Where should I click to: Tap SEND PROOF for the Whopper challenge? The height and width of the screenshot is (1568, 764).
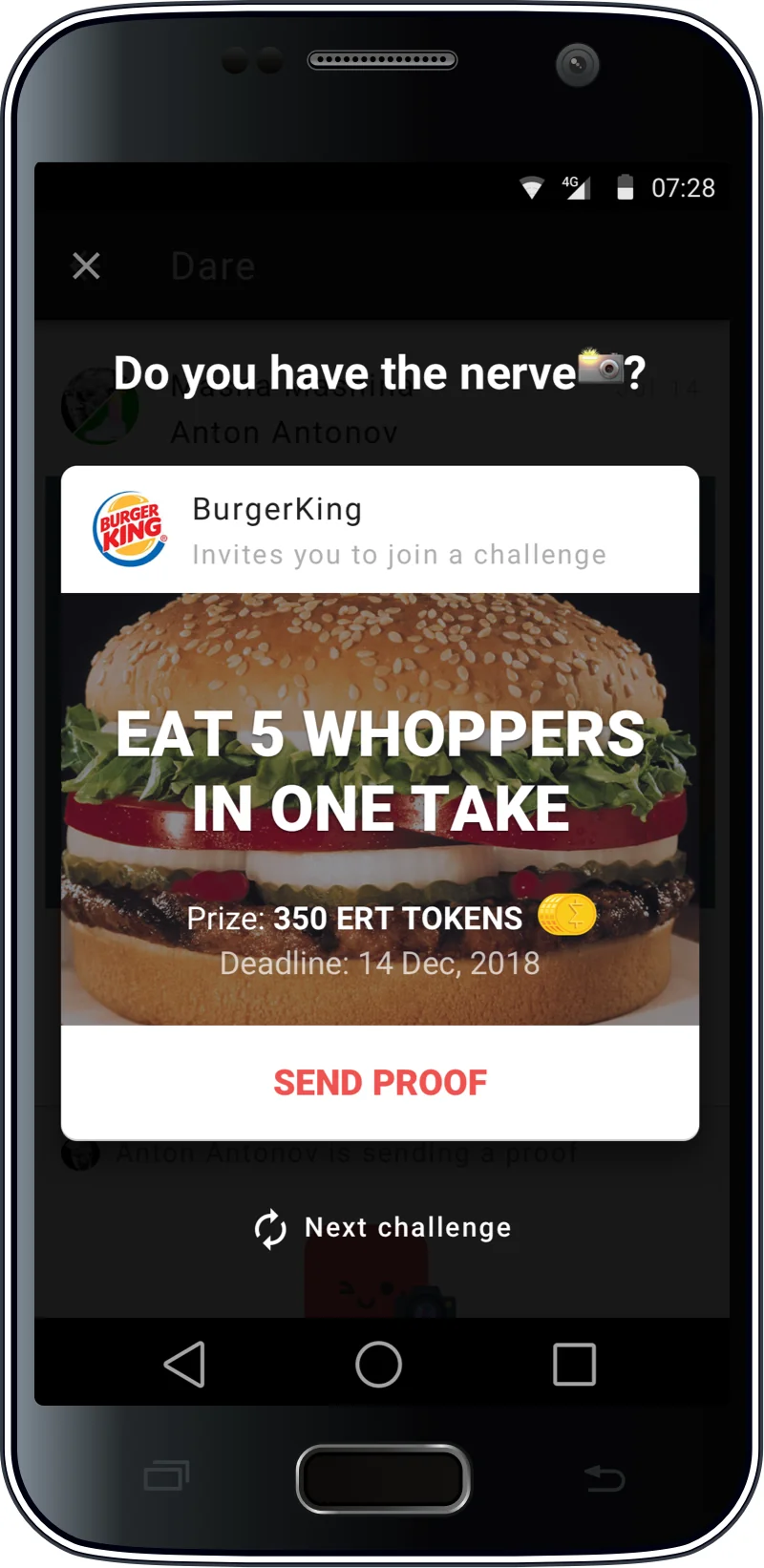pos(380,1082)
